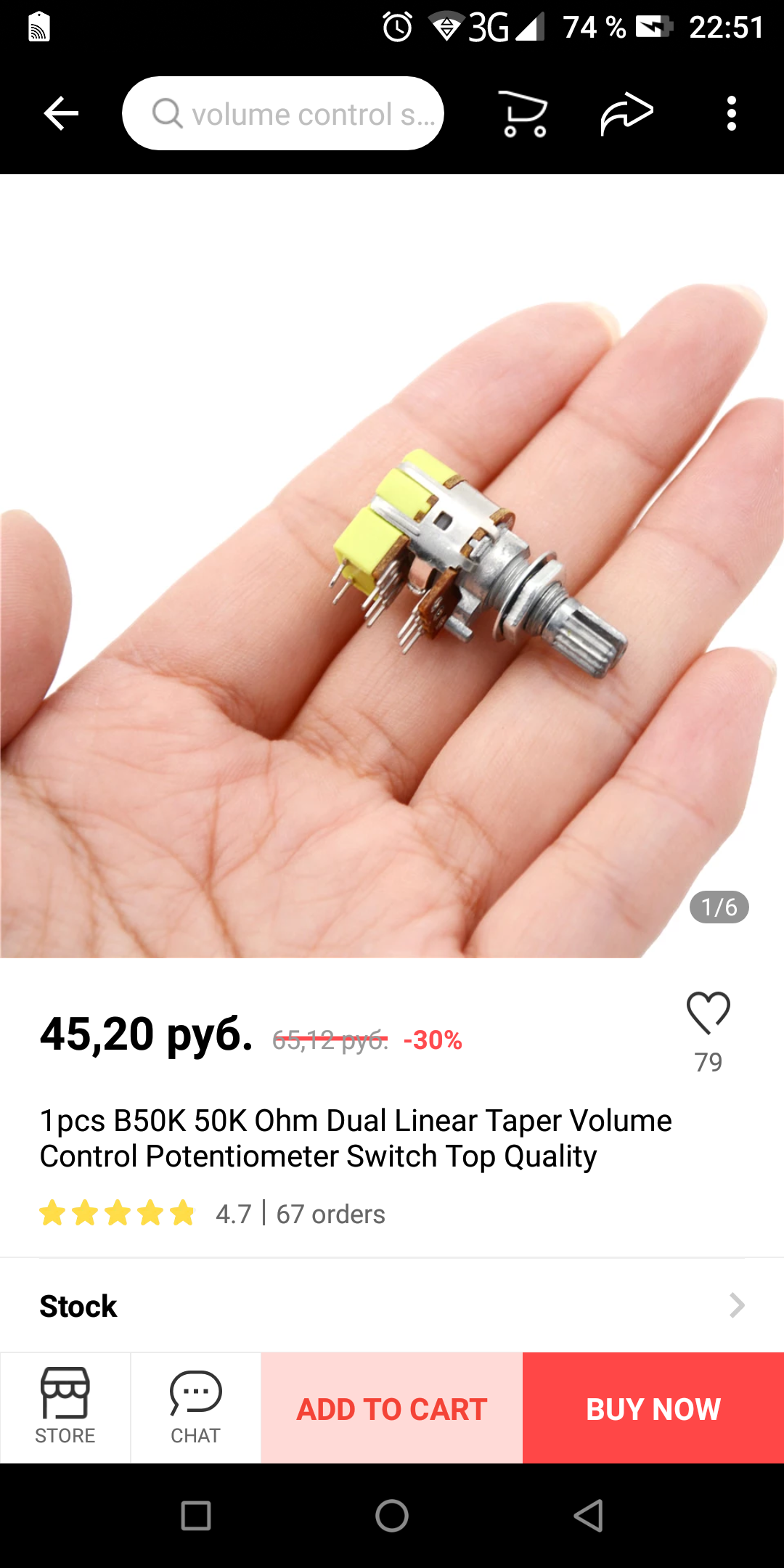
Task: Select Buy Now
Action: point(653,1408)
